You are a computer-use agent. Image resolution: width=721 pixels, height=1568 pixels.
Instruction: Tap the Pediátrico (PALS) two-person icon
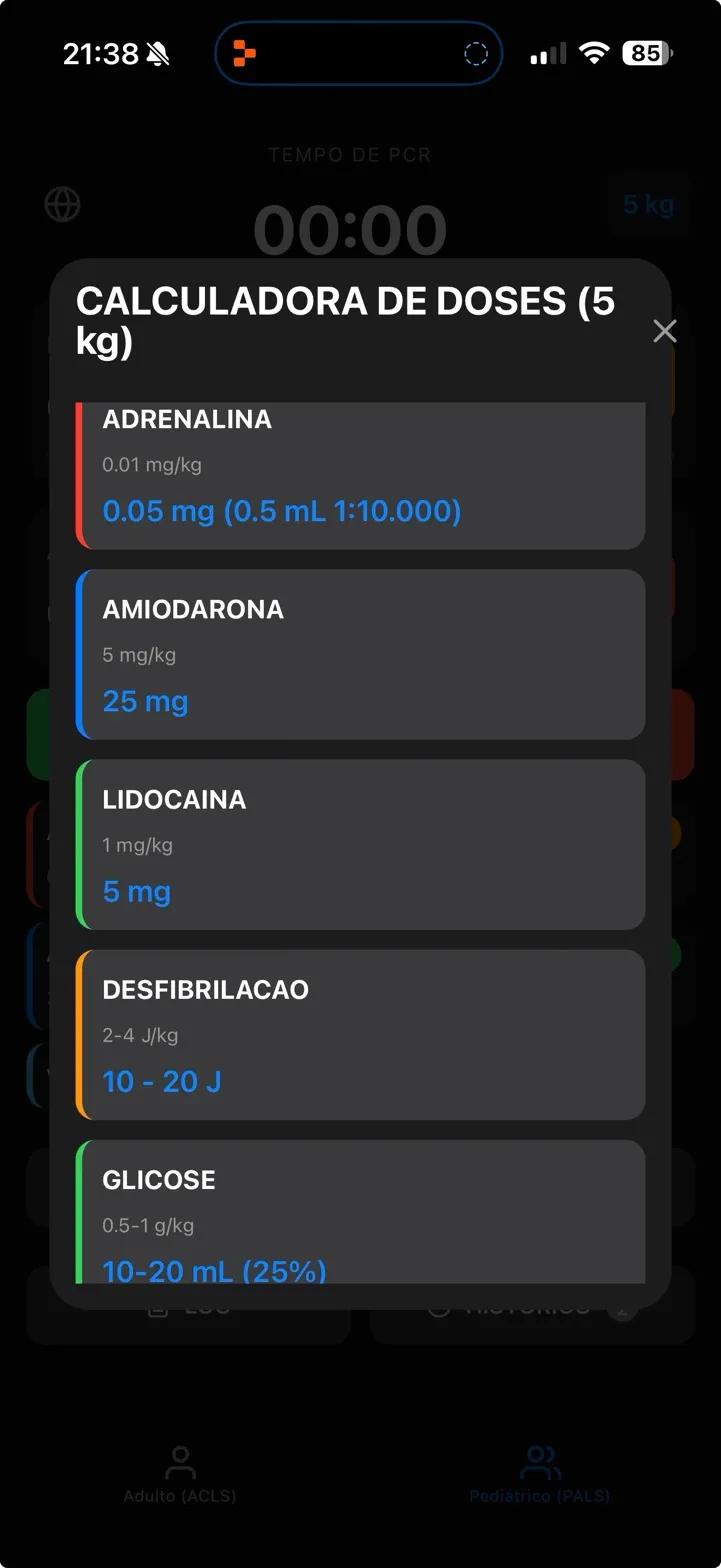tap(540, 1461)
